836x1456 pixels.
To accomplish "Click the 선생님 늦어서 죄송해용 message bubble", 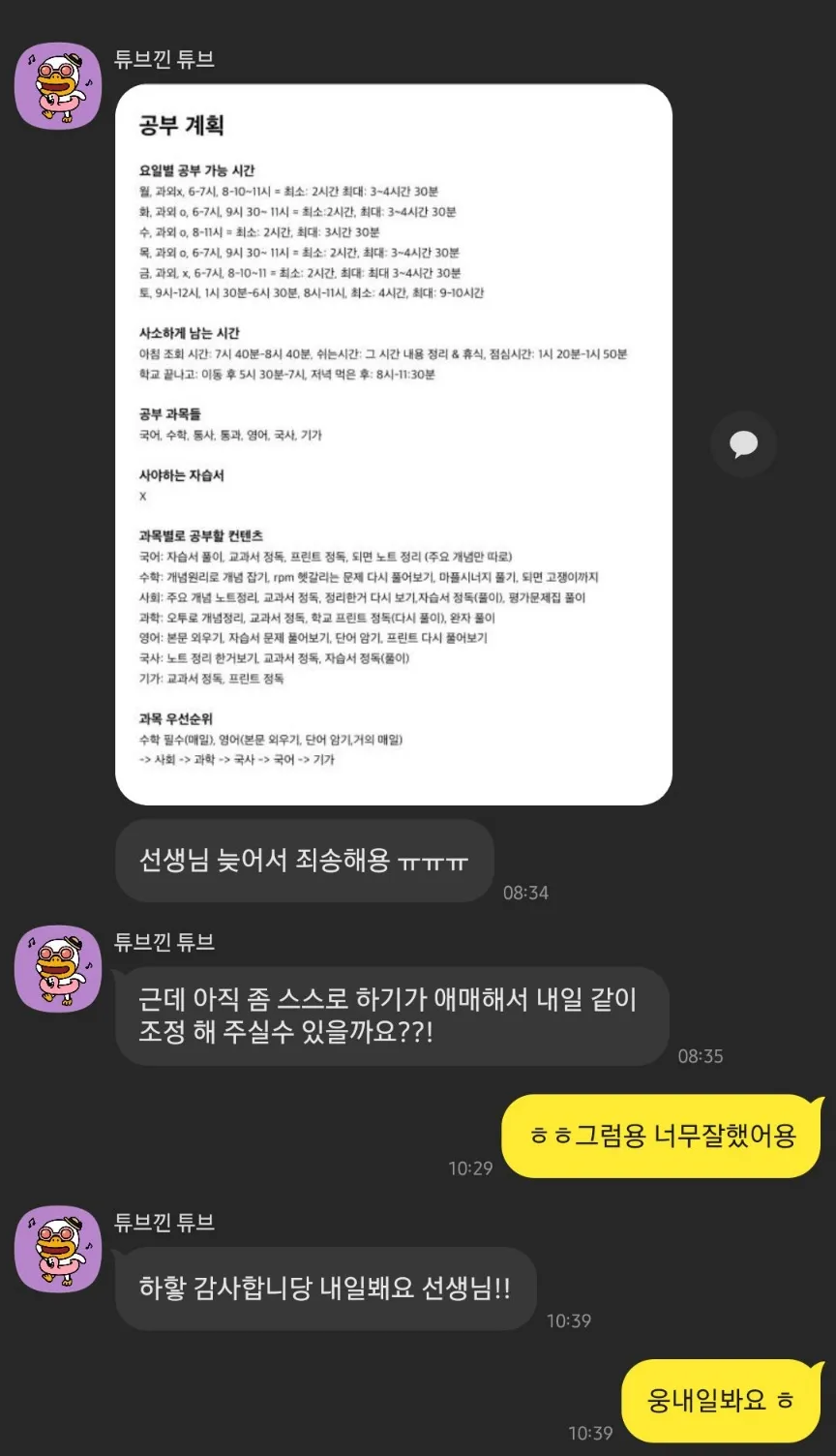I will point(305,861).
